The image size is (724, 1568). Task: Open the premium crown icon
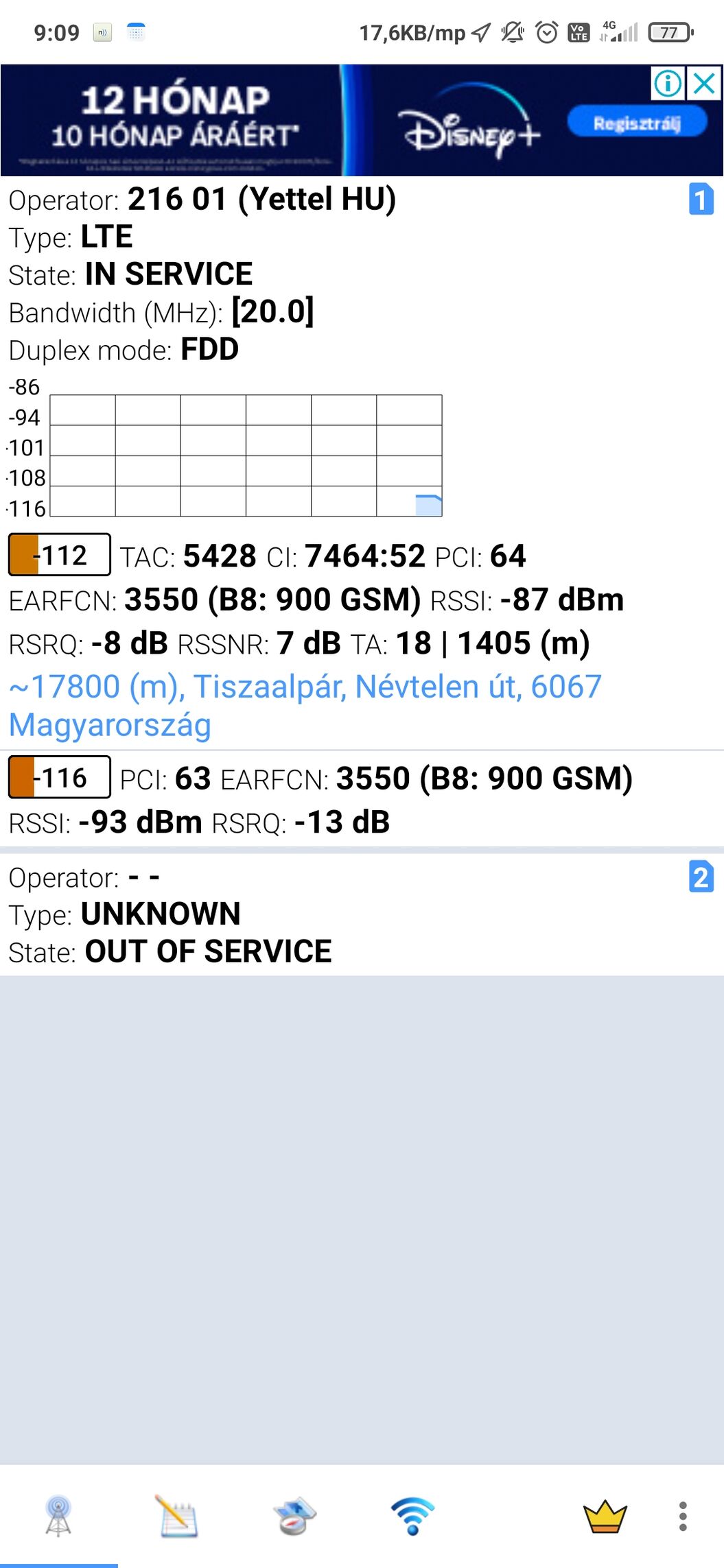click(x=605, y=1516)
